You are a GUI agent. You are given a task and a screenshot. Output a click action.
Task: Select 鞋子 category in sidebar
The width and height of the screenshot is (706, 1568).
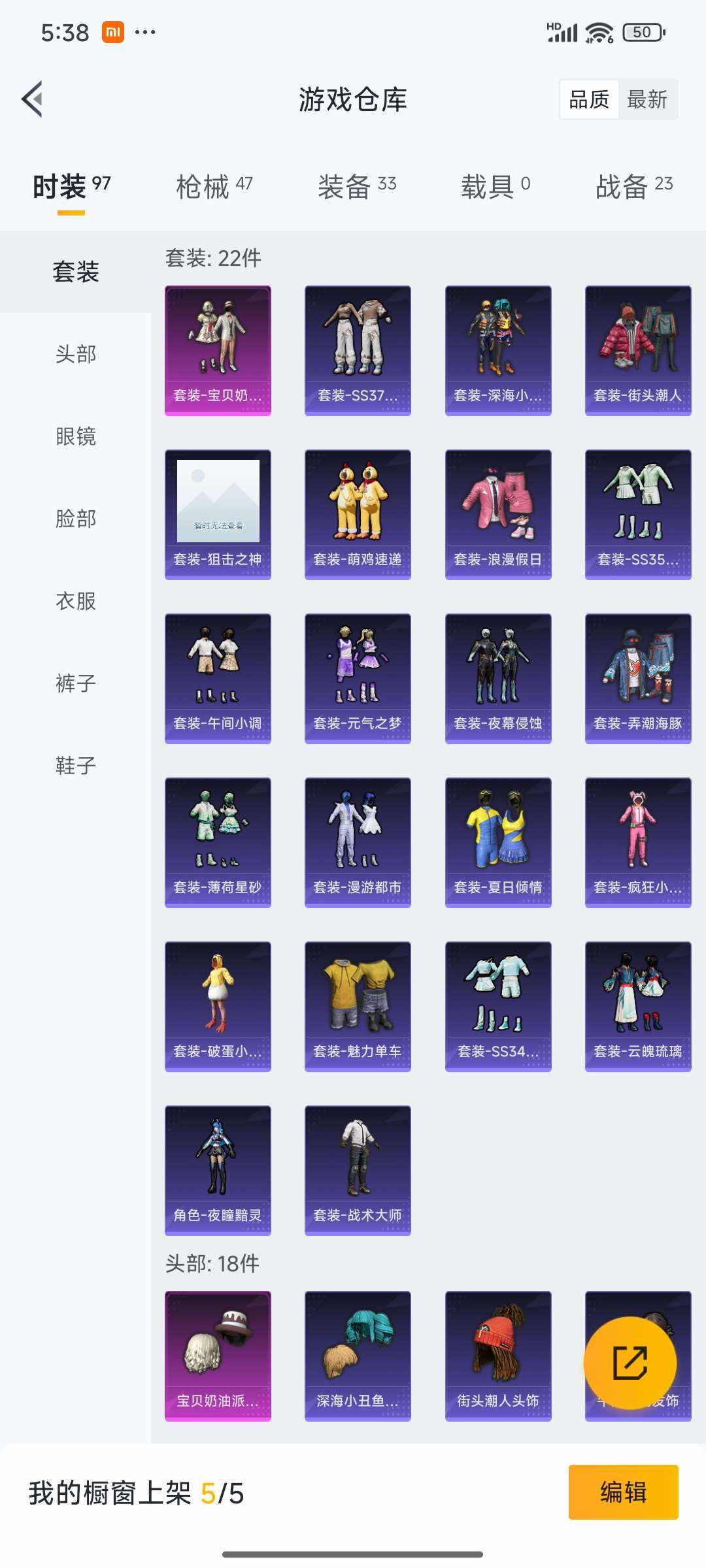point(75,766)
